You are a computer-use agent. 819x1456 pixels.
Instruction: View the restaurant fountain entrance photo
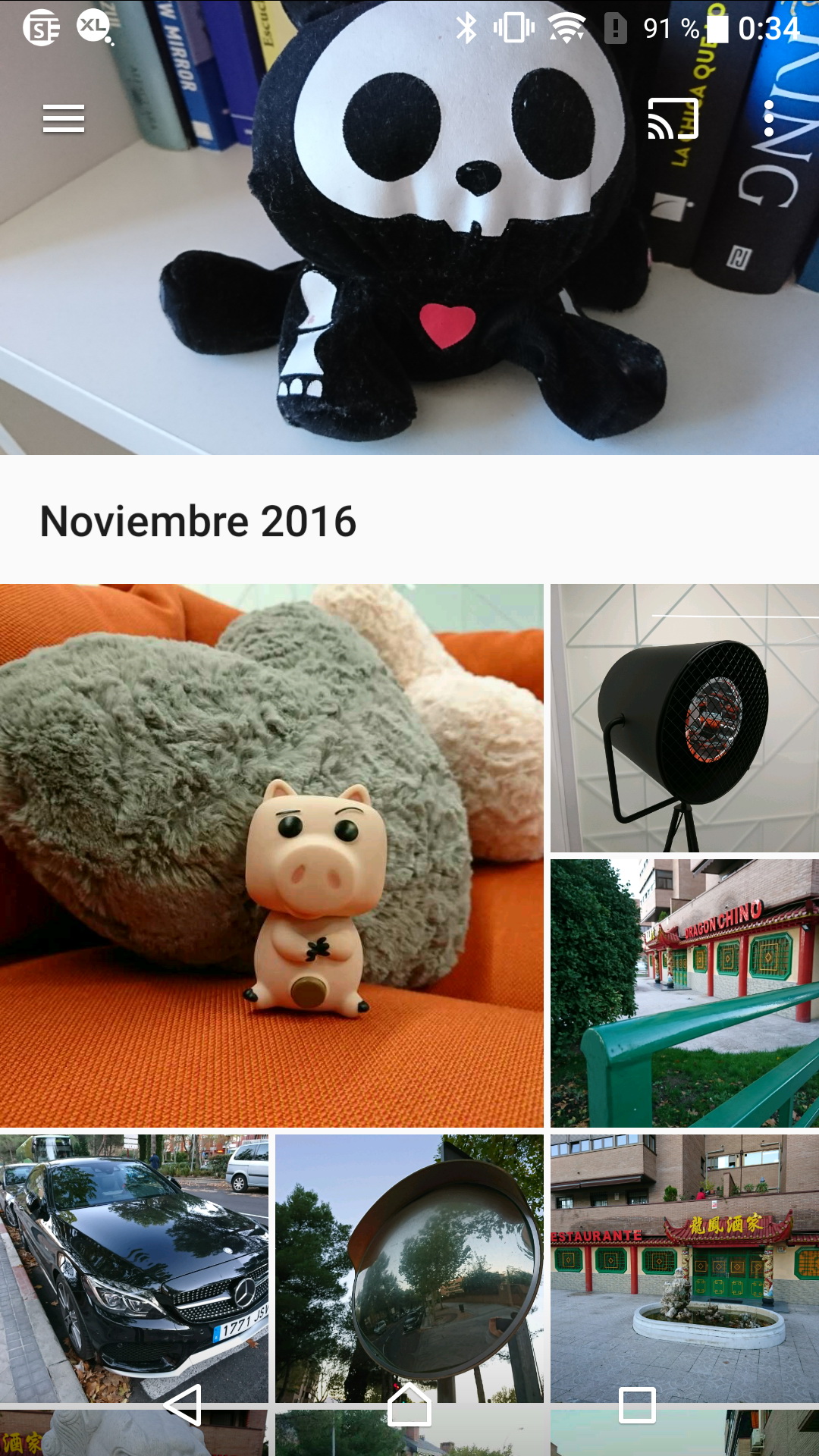685,1259
